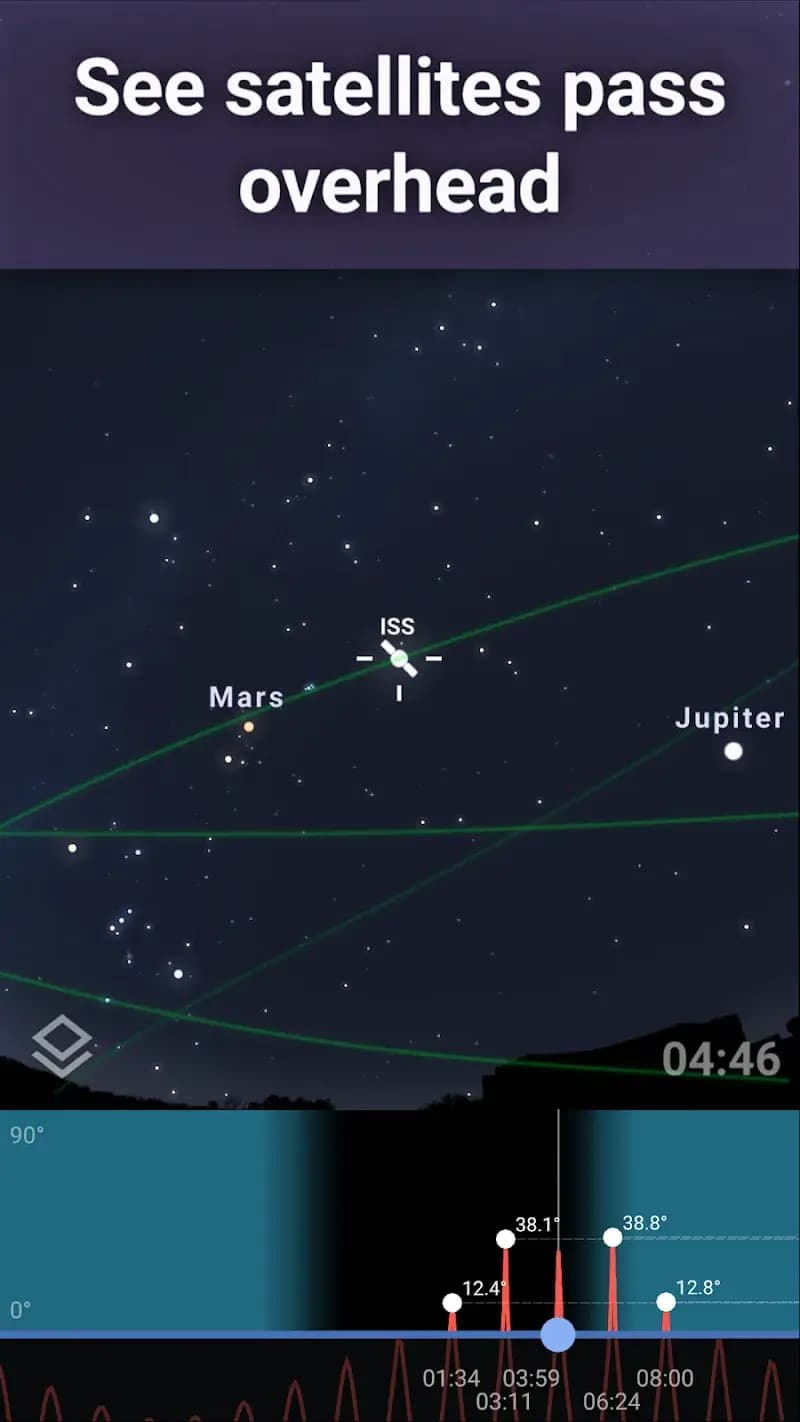The width and height of the screenshot is (800, 1422).
Task: Click the orange Mars planet dot
Action: [247, 727]
